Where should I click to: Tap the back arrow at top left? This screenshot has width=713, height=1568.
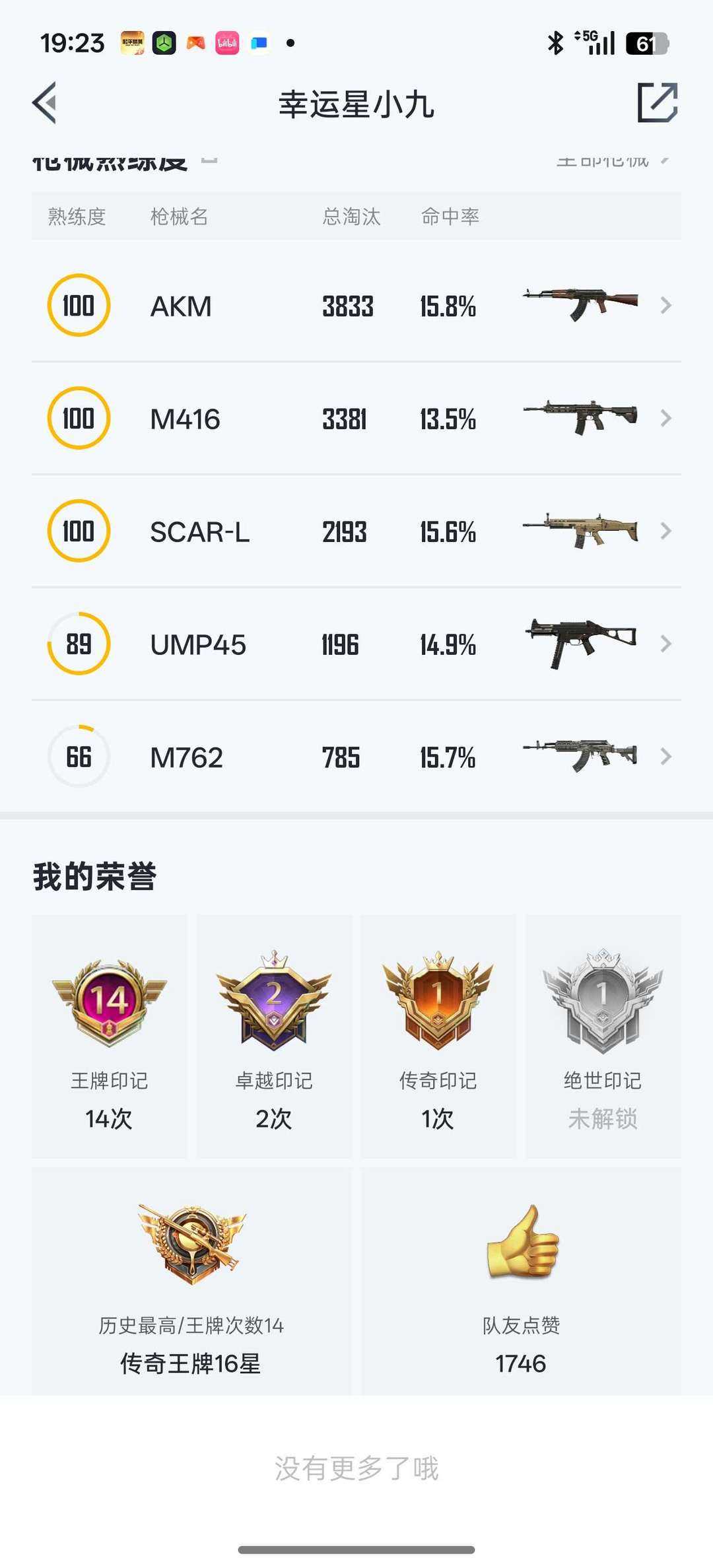44,104
